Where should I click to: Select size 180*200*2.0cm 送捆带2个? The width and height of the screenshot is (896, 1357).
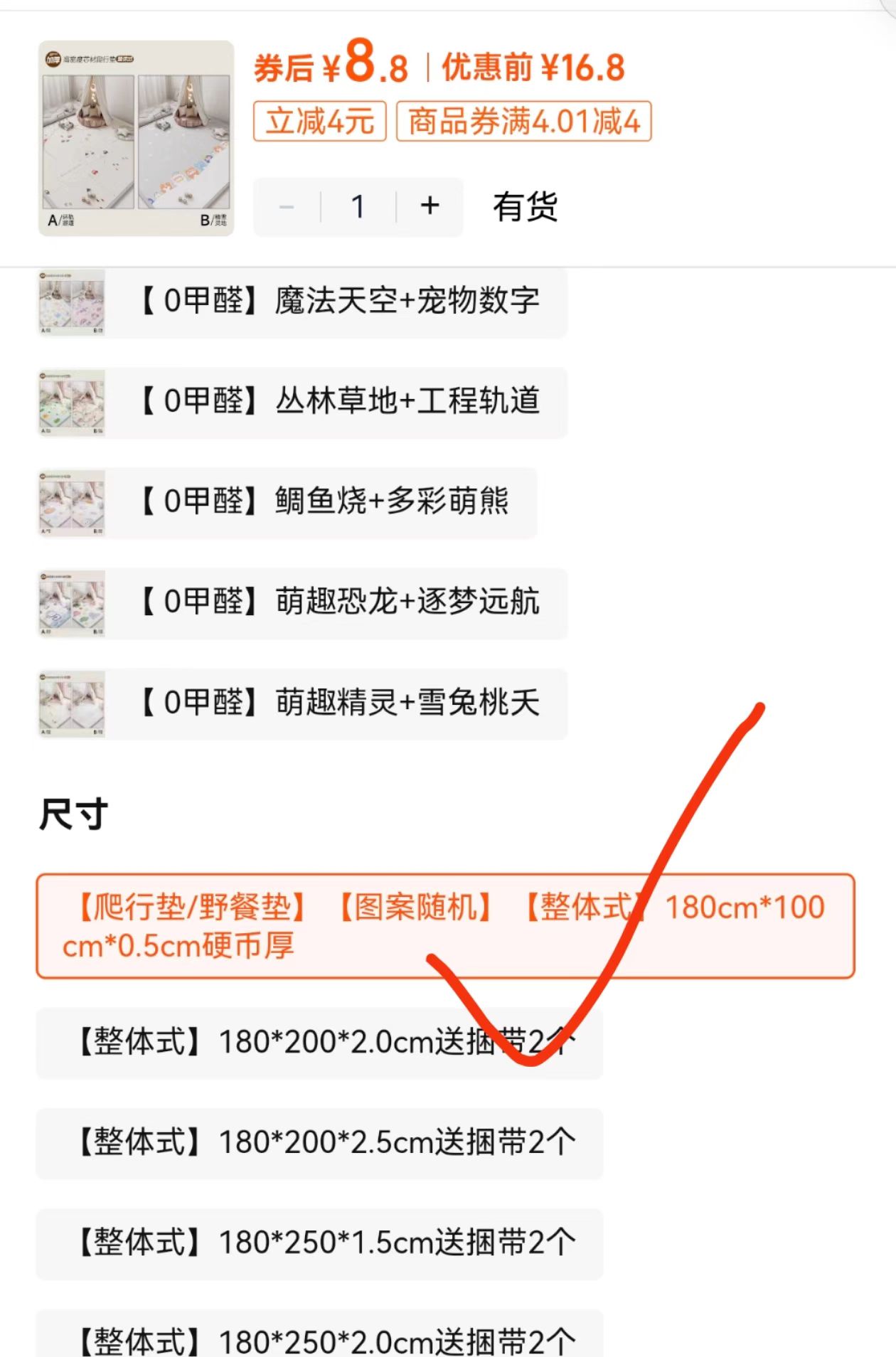point(319,1043)
